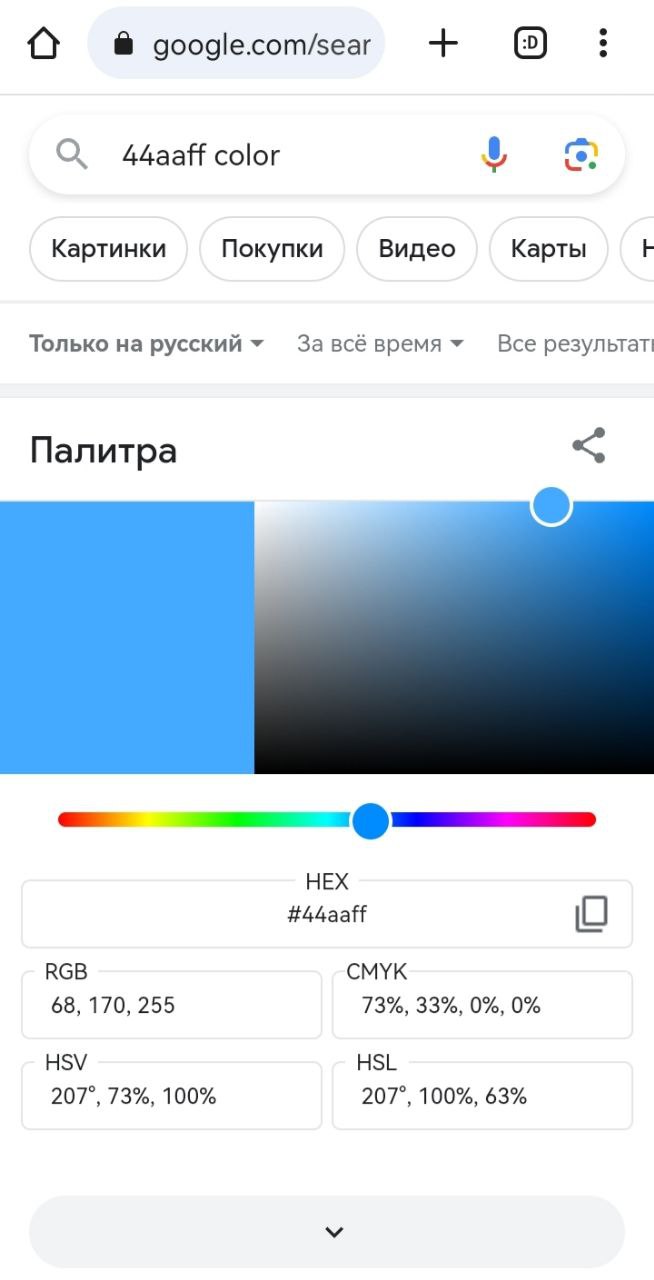
Task: Open the tab switcher
Action: pyautogui.click(x=530, y=43)
